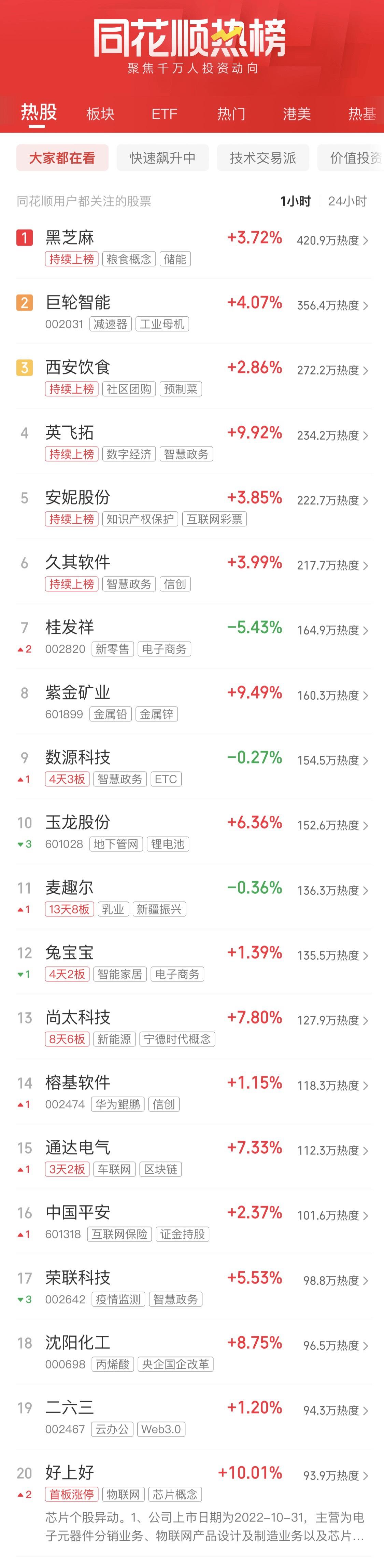384x1568 pixels.
Task: Select the 技术交易派 filter chip
Action: (263, 158)
